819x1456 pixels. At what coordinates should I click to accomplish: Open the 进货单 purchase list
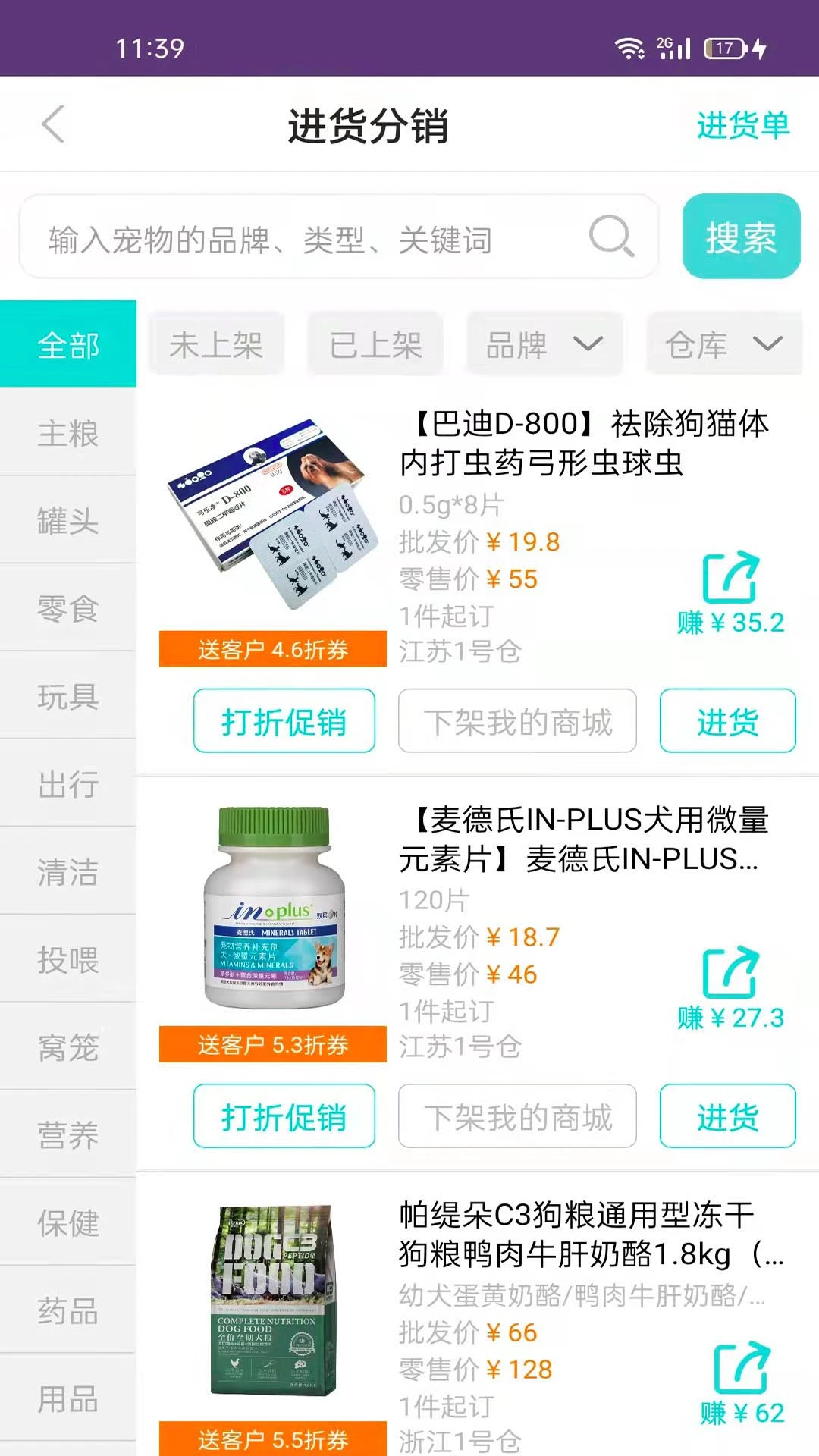[x=743, y=126]
